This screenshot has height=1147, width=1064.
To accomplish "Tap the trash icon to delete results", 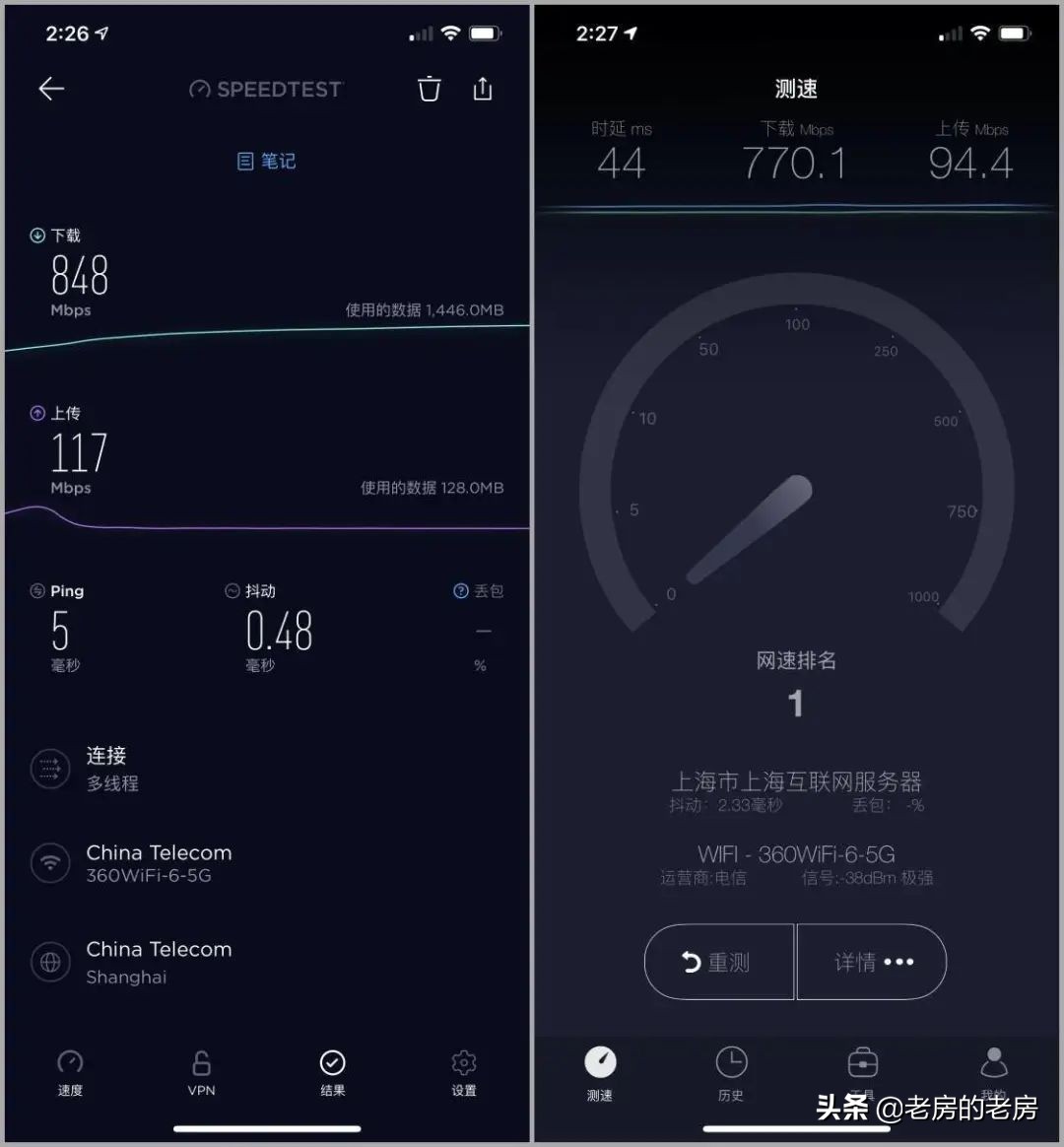I will click(429, 88).
